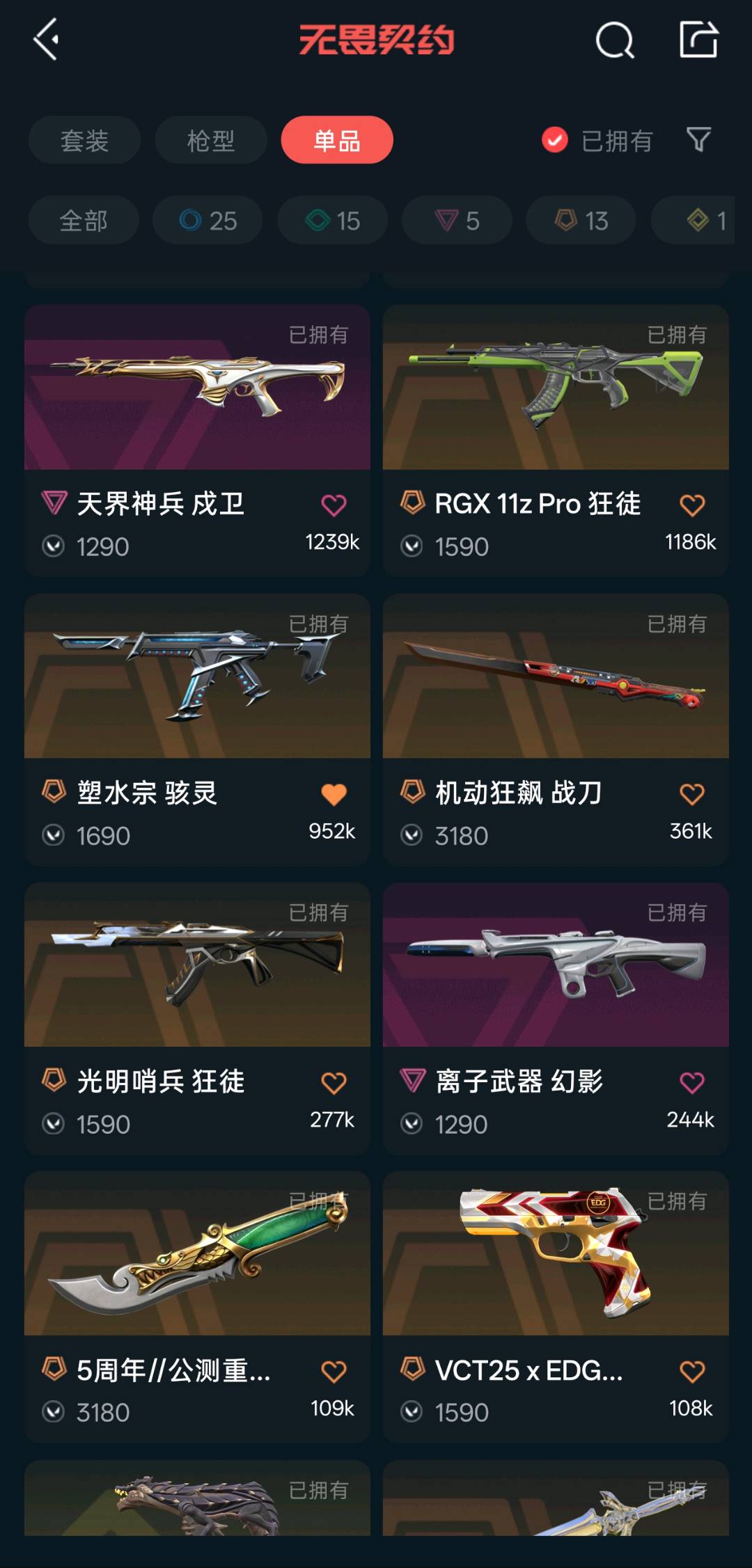
Task: Switch to the 枪型 tab
Action: click(211, 140)
